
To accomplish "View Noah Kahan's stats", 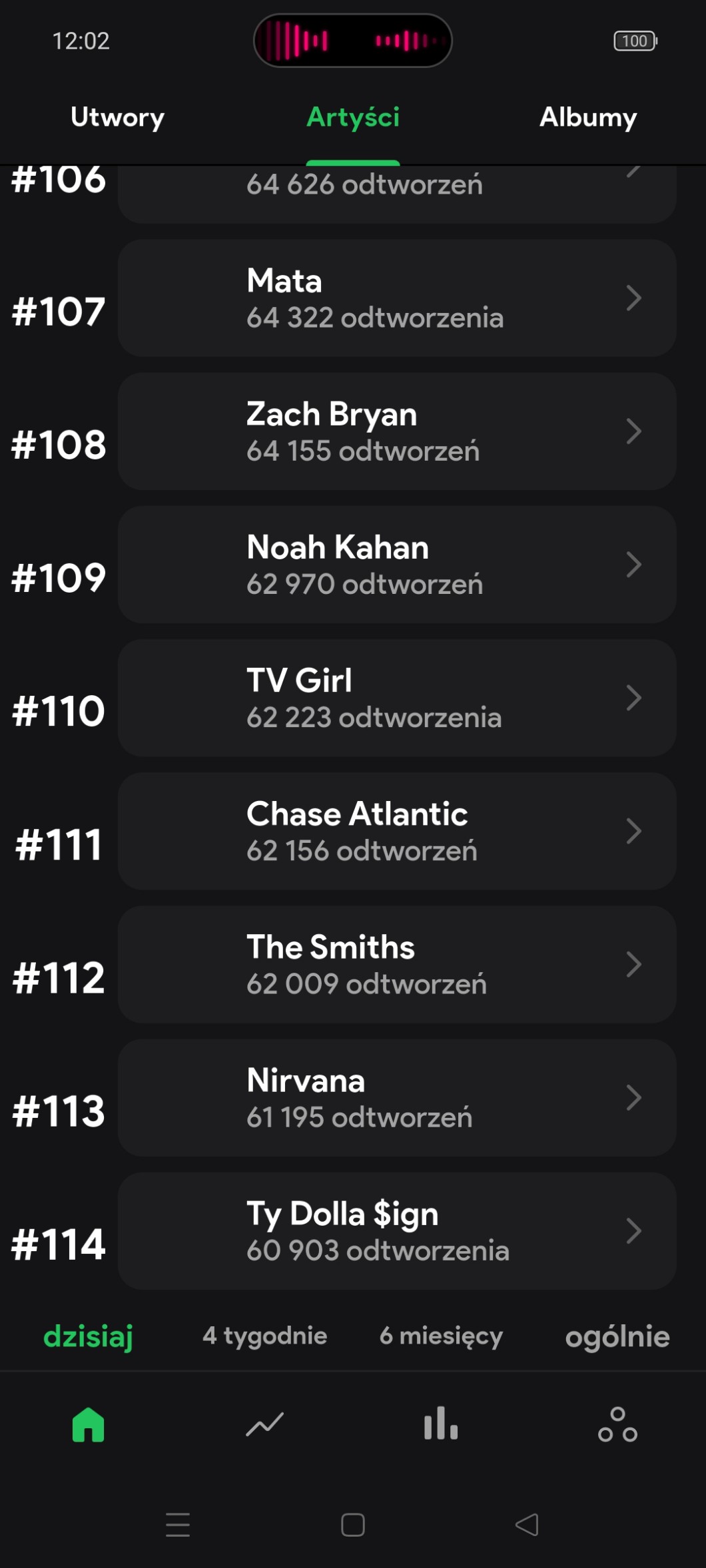I will [397, 565].
